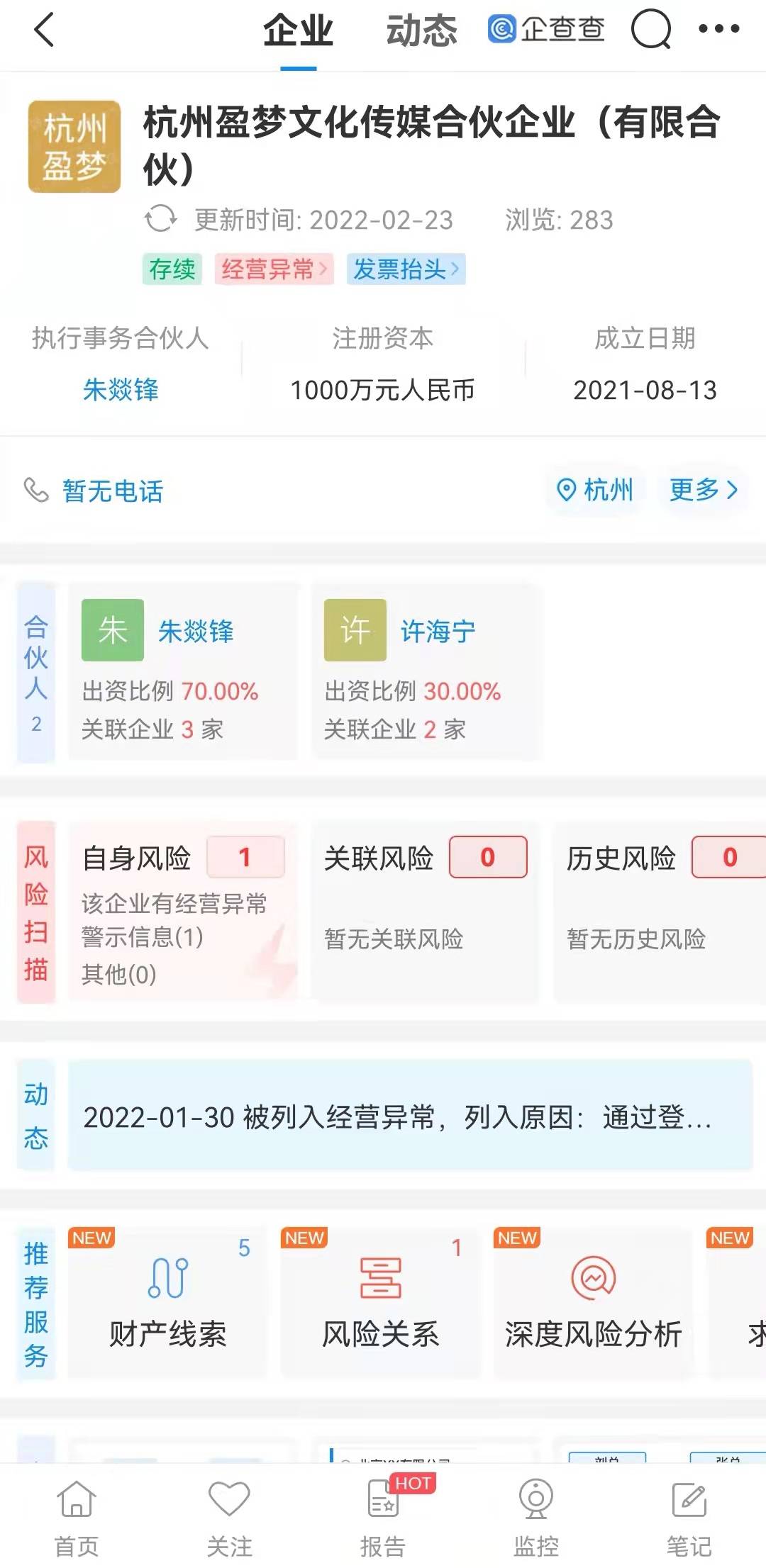Expand 更多 company info

pyautogui.click(x=704, y=490)
